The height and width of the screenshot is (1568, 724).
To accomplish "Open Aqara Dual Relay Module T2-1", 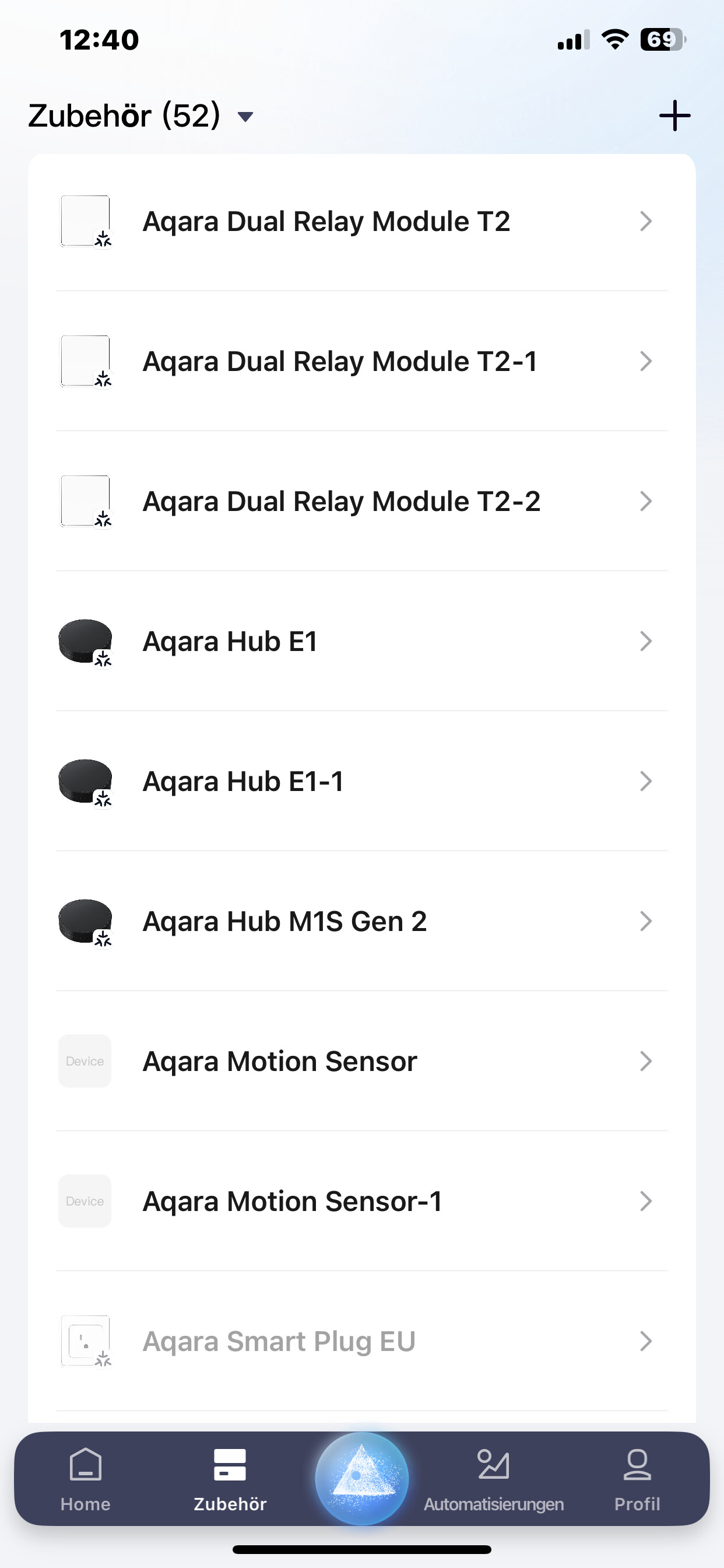I will [x=361, y=362].
